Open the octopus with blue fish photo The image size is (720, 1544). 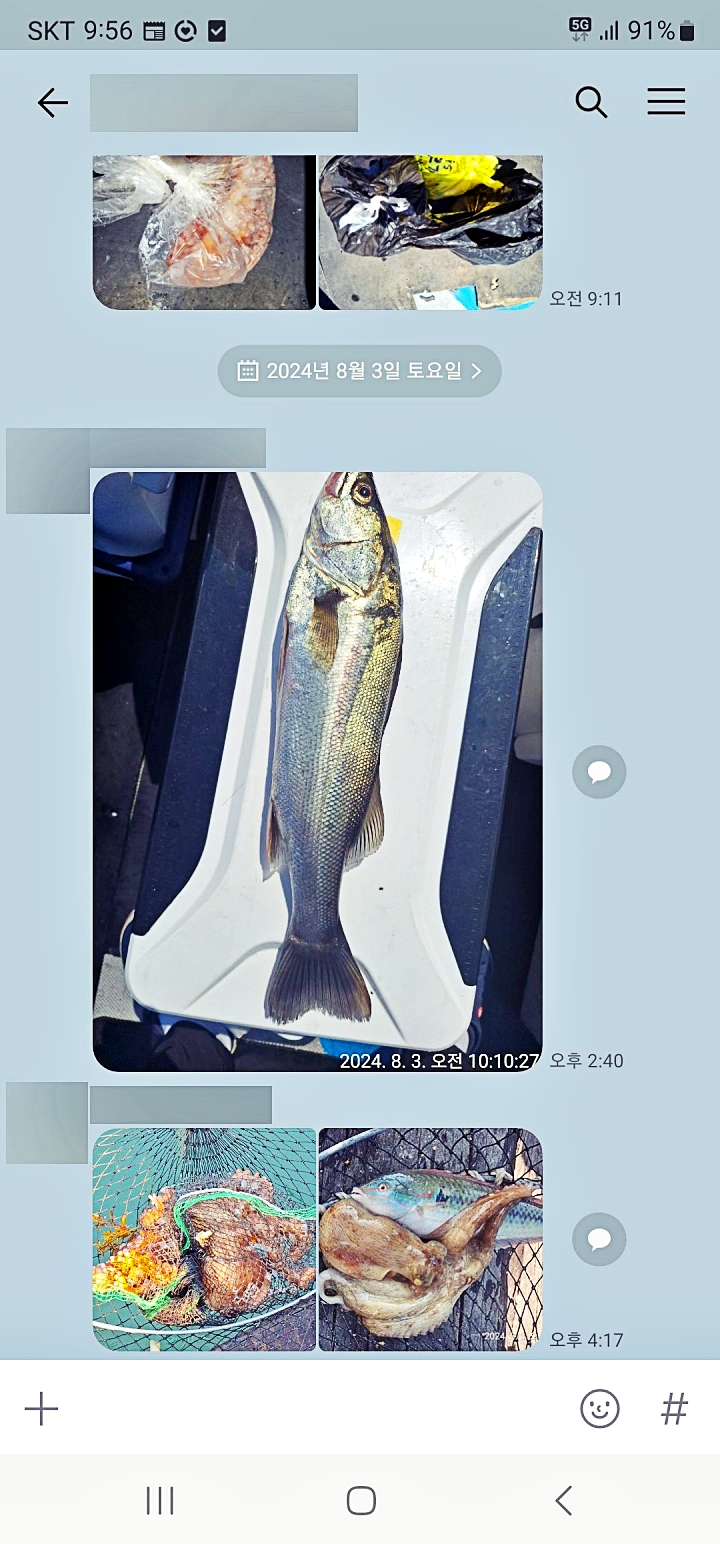[430, 1239]
